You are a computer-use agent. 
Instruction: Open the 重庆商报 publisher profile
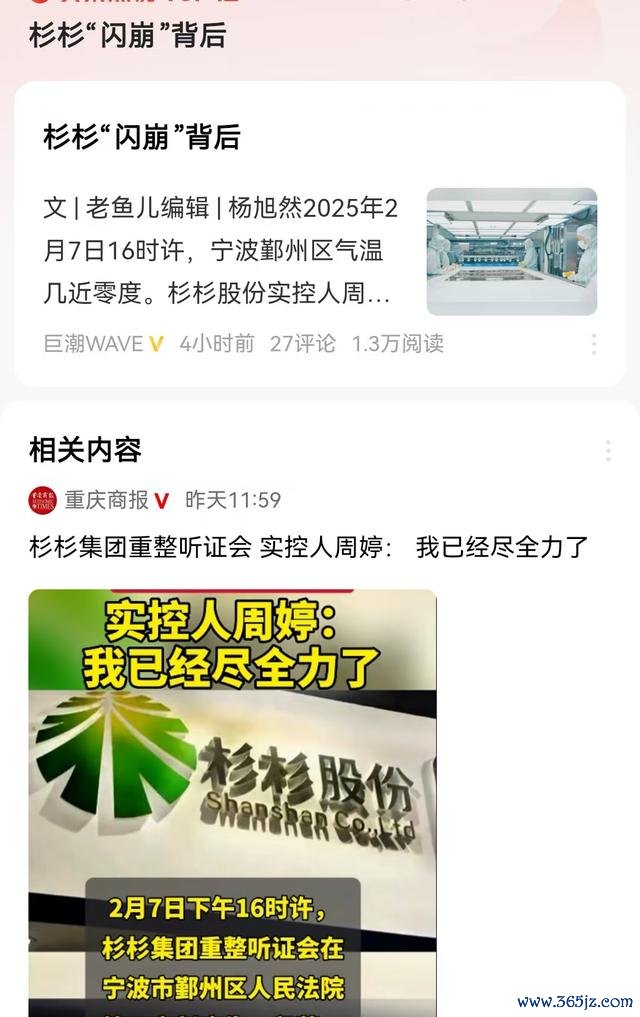[106, 500]
